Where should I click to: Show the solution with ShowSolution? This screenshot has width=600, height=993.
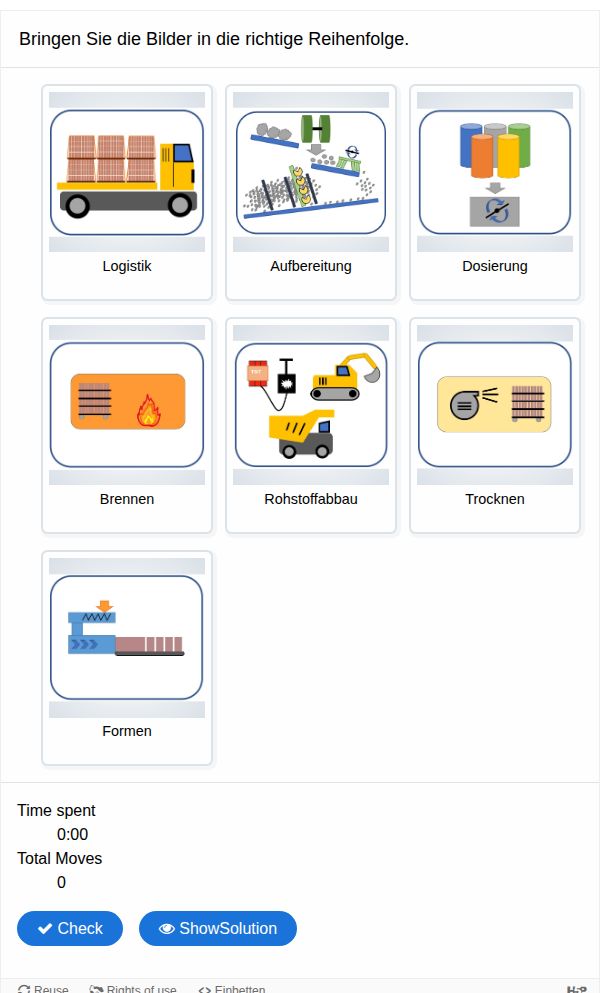pyautogui.click(x=218, y=928)
